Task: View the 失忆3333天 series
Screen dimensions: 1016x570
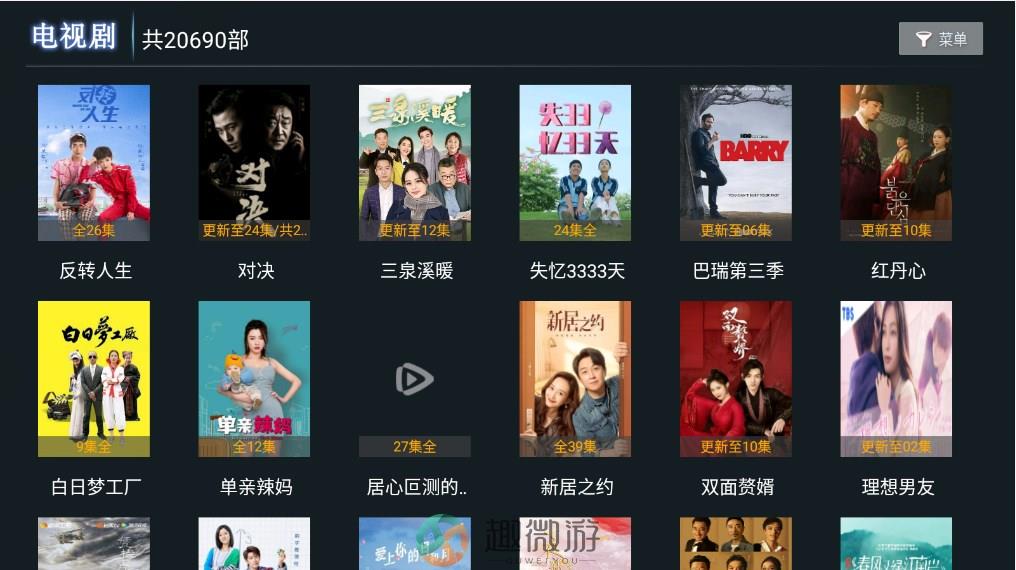Action: coord(575,163)
